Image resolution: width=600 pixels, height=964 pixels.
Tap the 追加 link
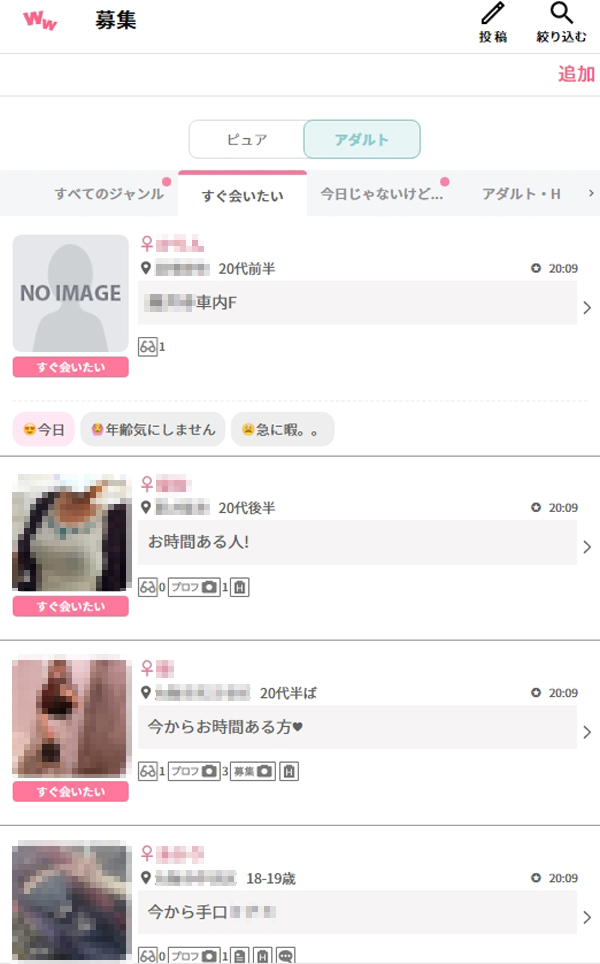tap(576, 74)
